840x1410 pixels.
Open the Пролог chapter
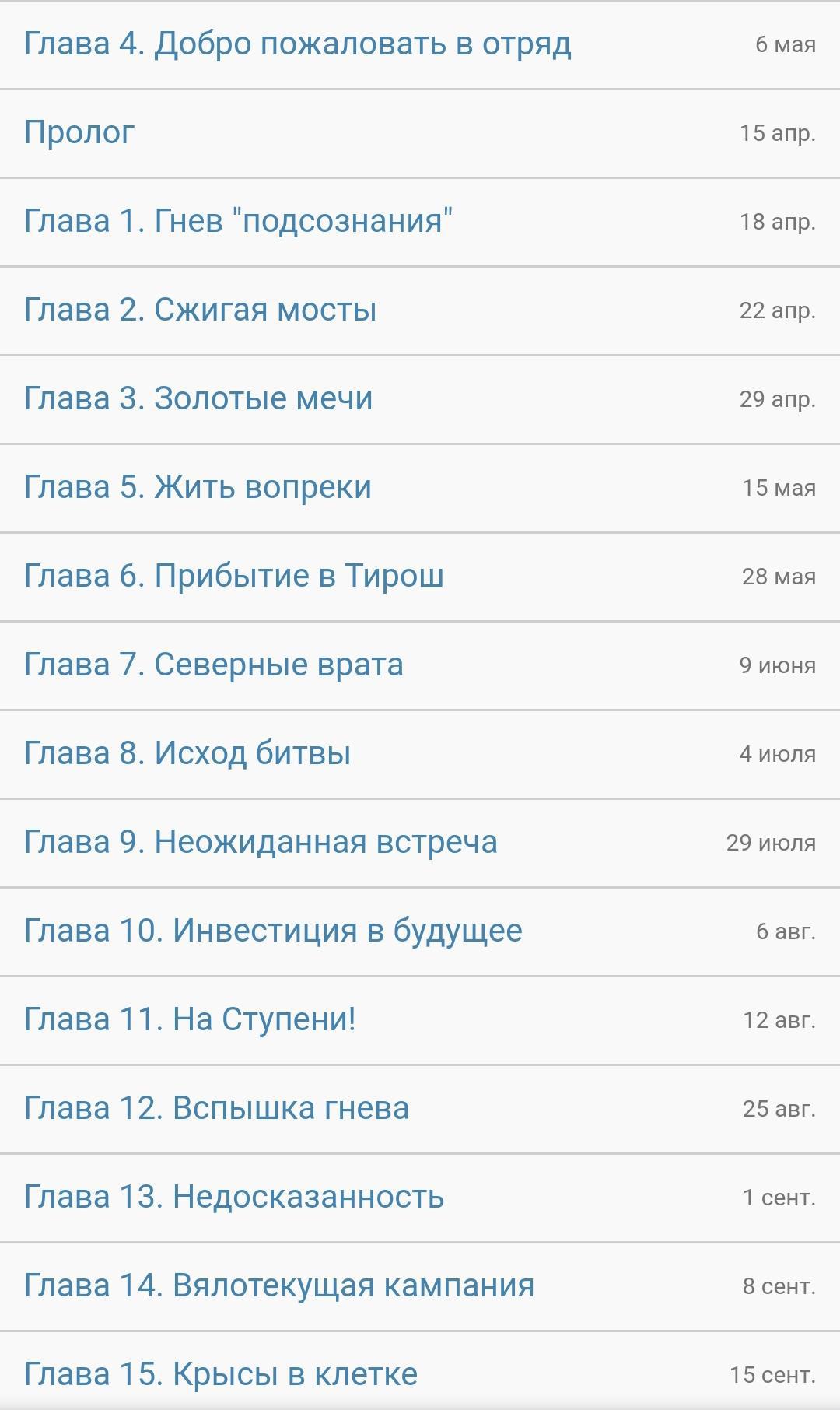(79, 133)
